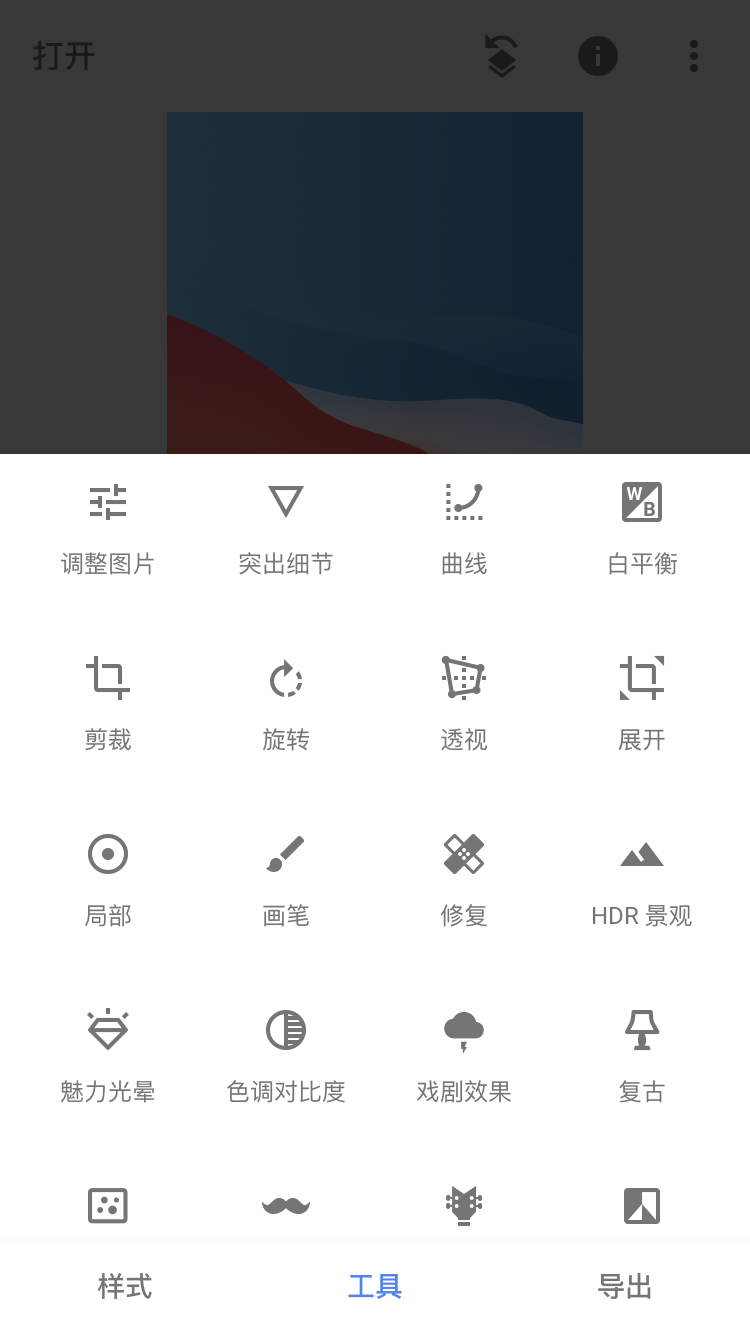This screenshot has height=1334, width=750.
Task: Open the three-dot overflow menu
Action: [693, 56]
